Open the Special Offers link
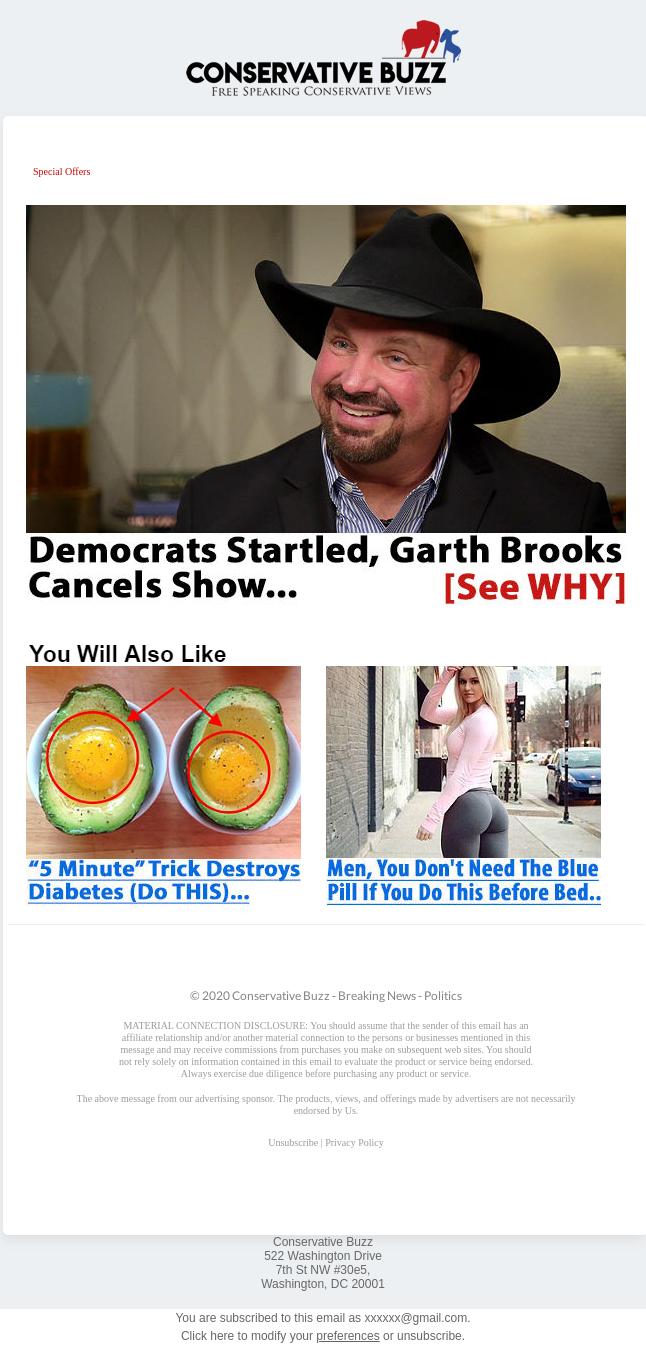The image size is (646, 1345). (x=61, y=172)
